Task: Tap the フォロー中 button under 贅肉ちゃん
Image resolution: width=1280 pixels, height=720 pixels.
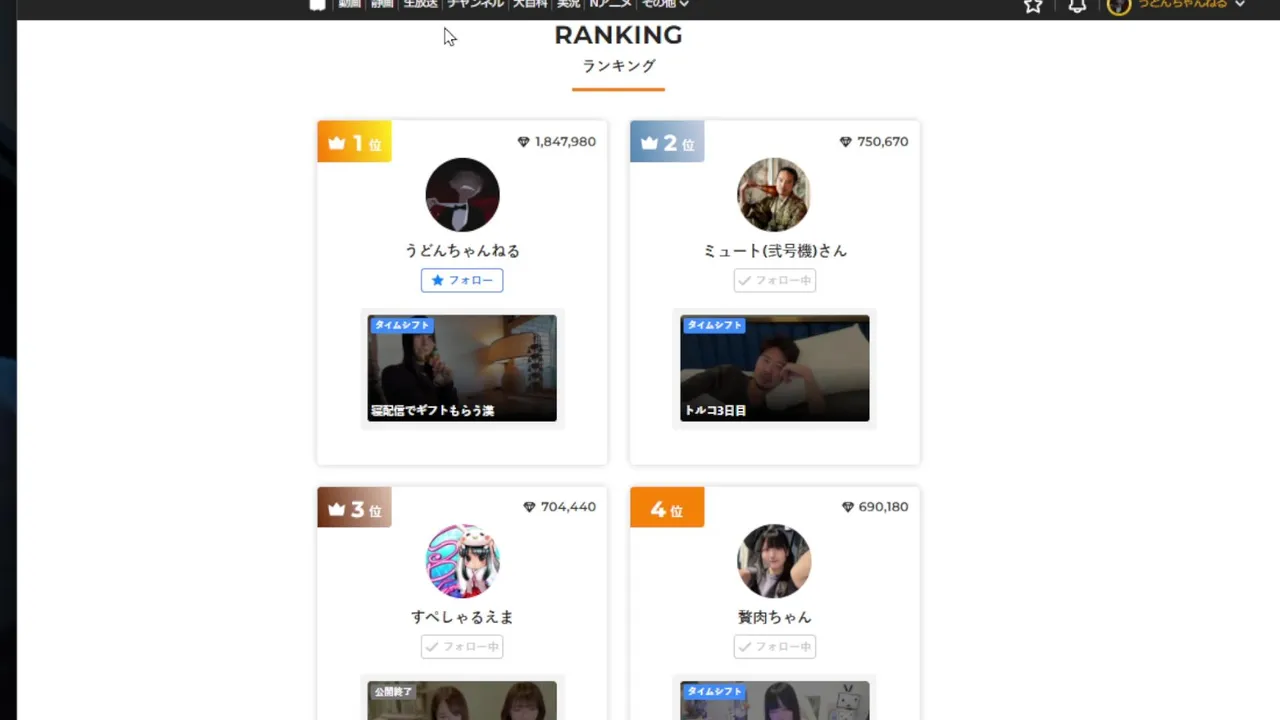Action: 774,647
